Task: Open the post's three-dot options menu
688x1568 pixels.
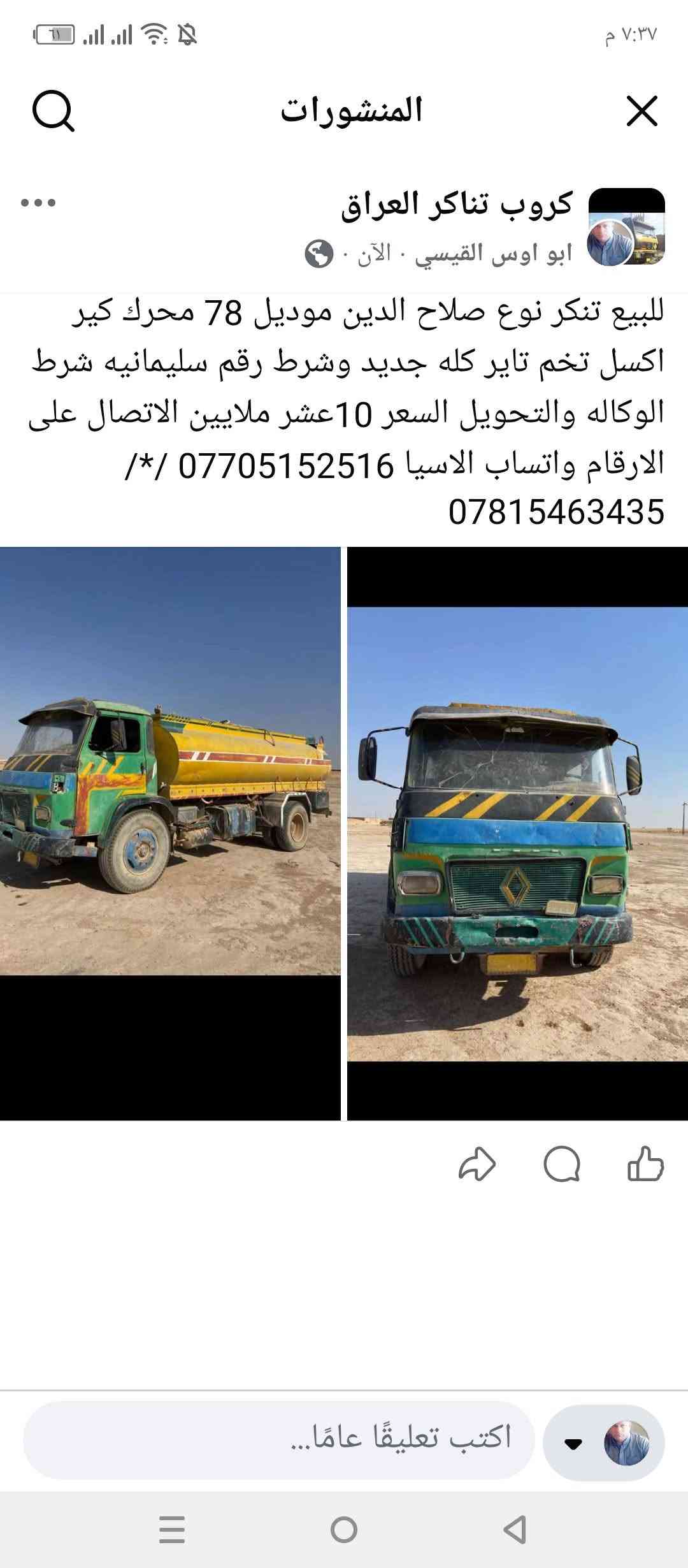Action: tap(38, 203)
